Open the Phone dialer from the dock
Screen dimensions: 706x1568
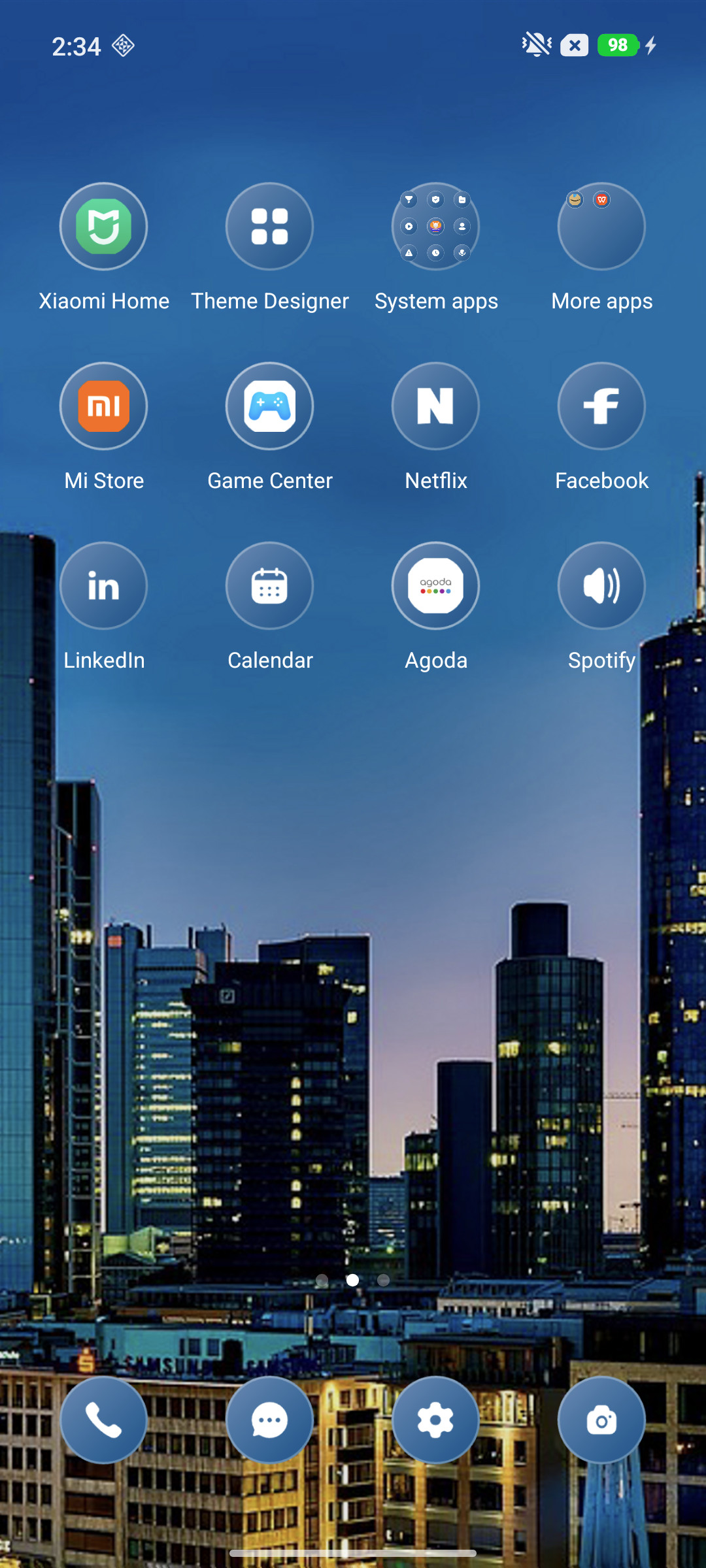pyautogui.click(x=103, y=1420)
